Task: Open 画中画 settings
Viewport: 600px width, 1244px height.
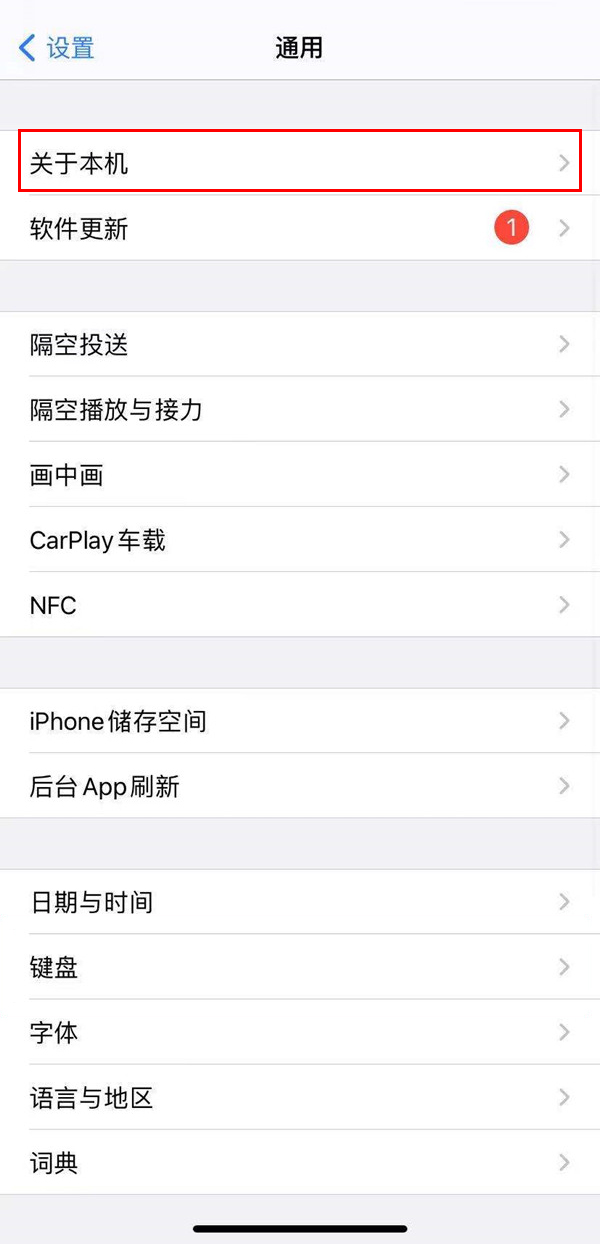Action: pyautogui.click(x=300, y=475)
